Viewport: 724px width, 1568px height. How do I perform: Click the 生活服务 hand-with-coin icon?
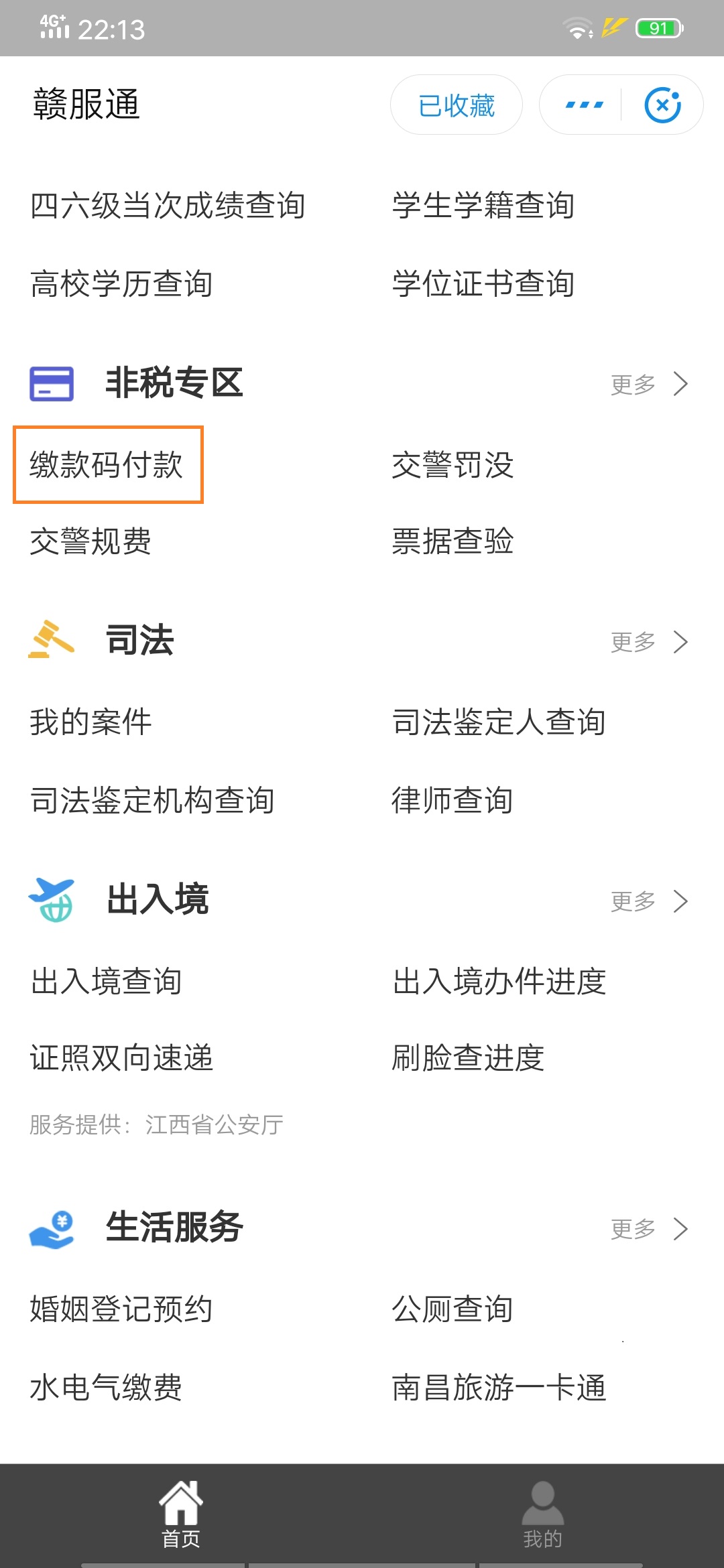point(52,1228)
